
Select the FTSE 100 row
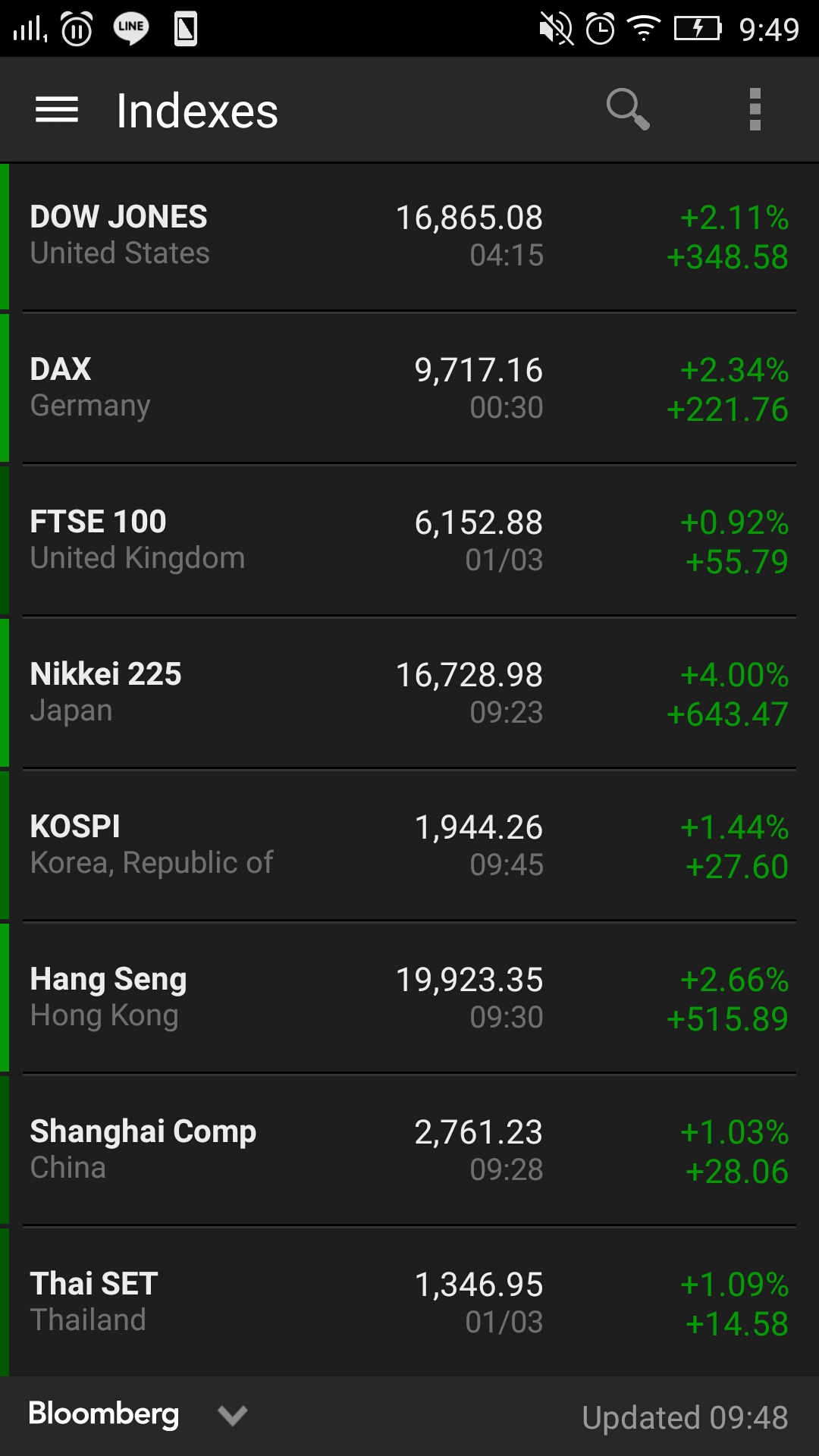409,541
